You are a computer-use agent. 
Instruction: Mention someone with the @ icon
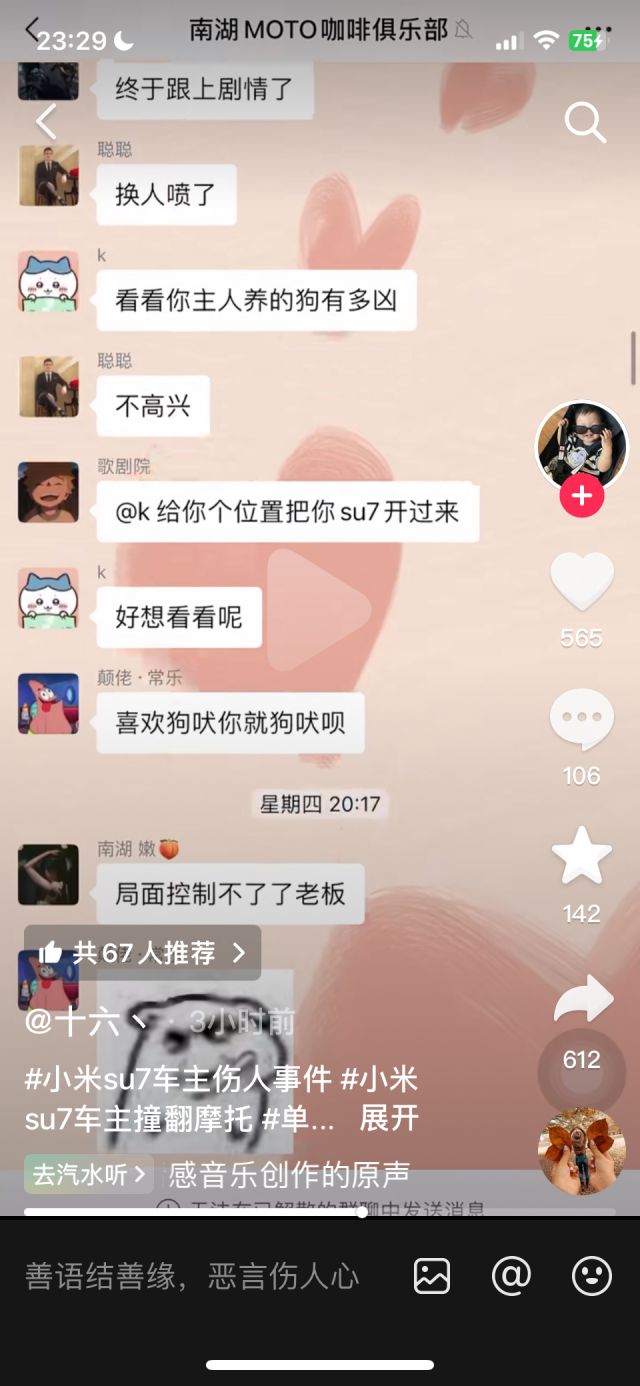pos(511,1277)
